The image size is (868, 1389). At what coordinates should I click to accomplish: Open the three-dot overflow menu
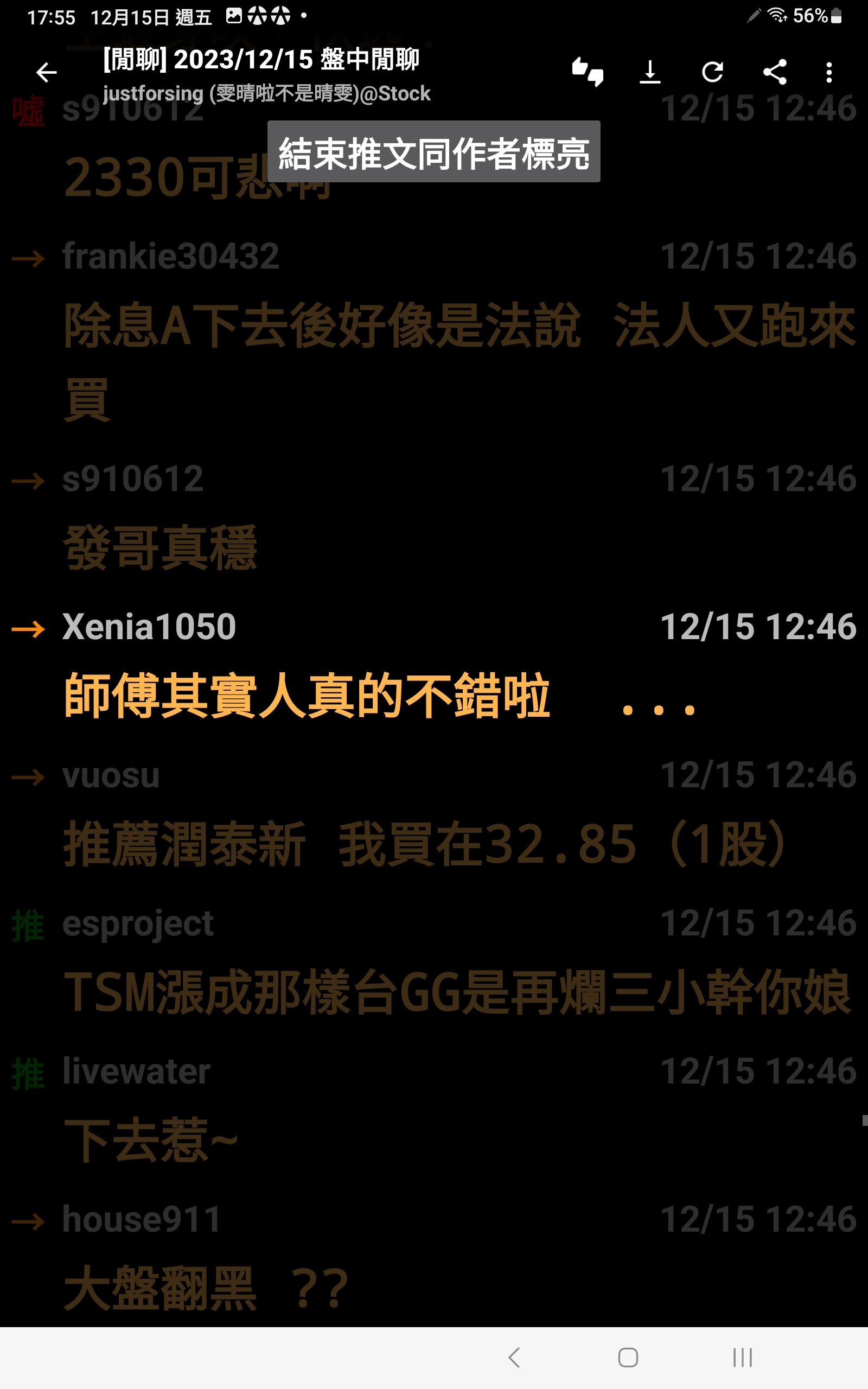tap(829, 72)
